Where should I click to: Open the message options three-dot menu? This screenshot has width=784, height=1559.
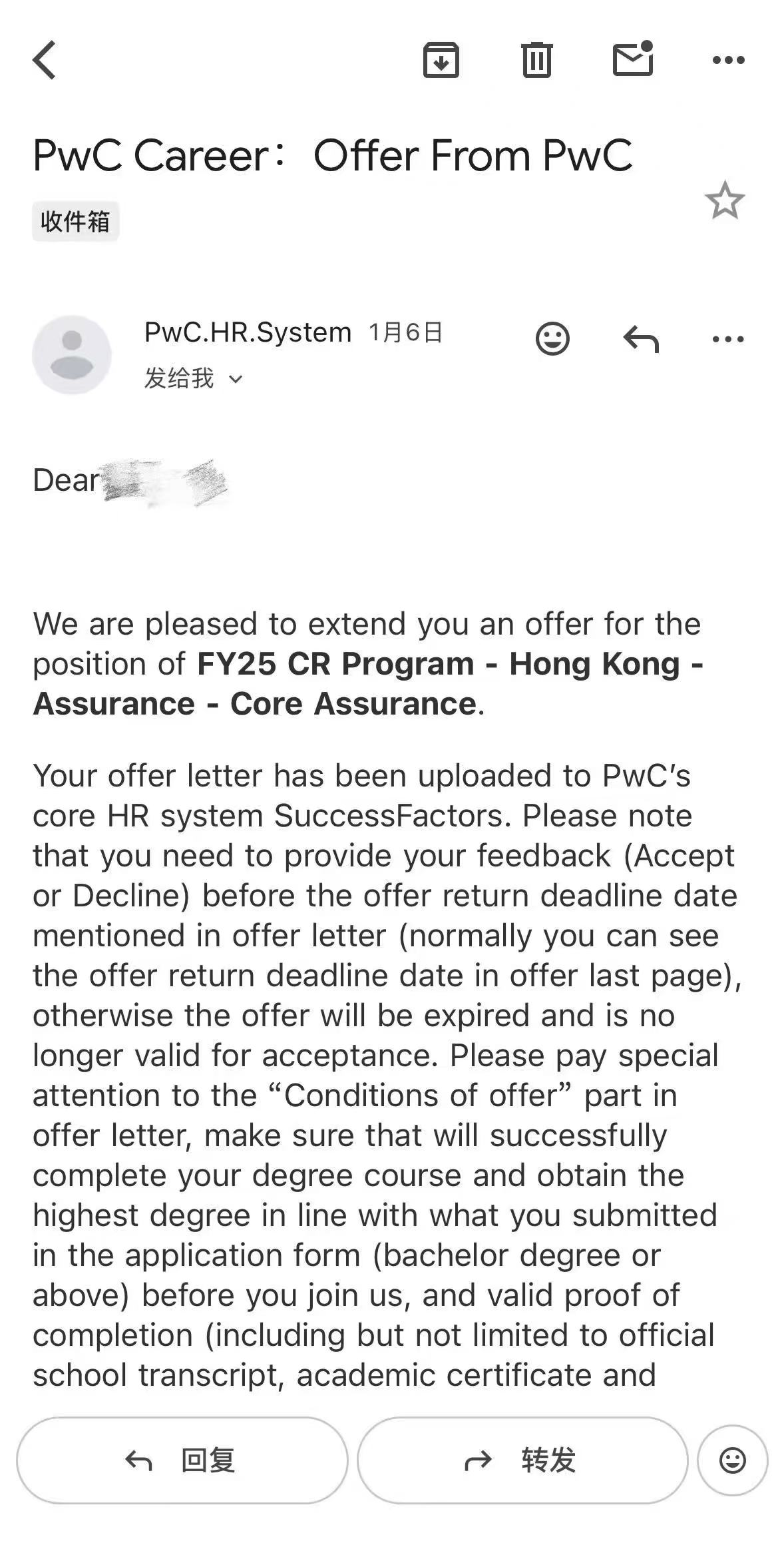click(728, 339)
